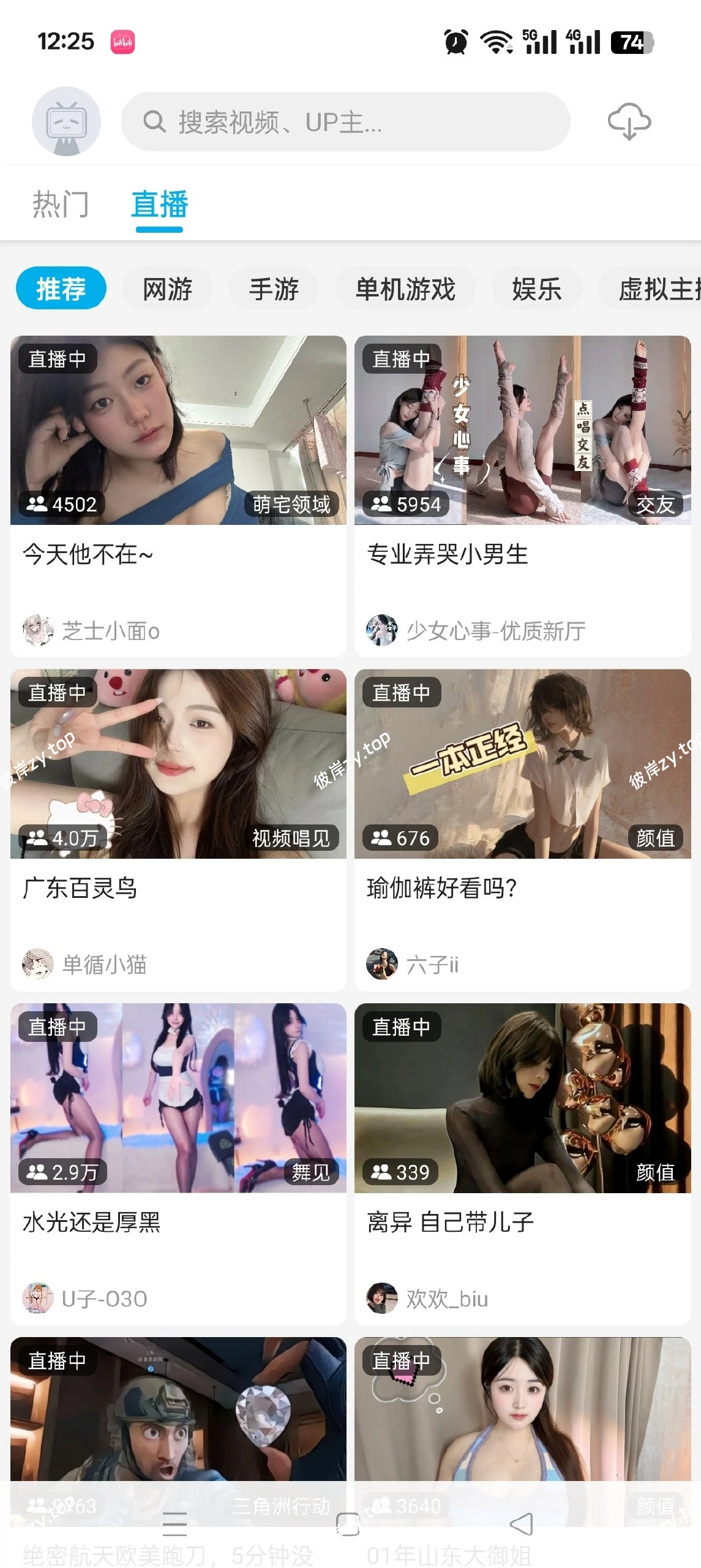This screenshot has height=1568, width=701.
Task: Tap the viewer count icon on 广东百灵鸟 stream
Action: tap(38, 839)
